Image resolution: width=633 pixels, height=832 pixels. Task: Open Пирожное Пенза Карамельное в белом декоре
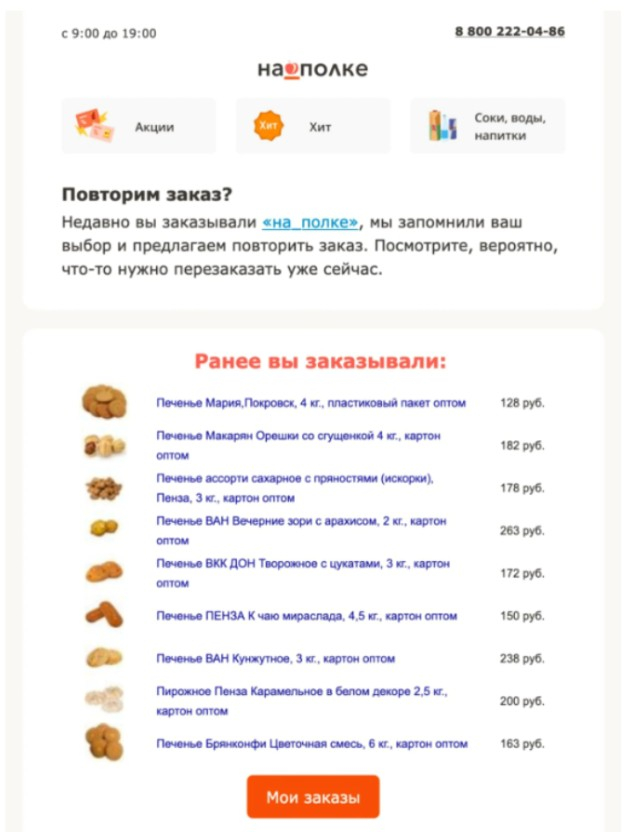pos(301,701)
